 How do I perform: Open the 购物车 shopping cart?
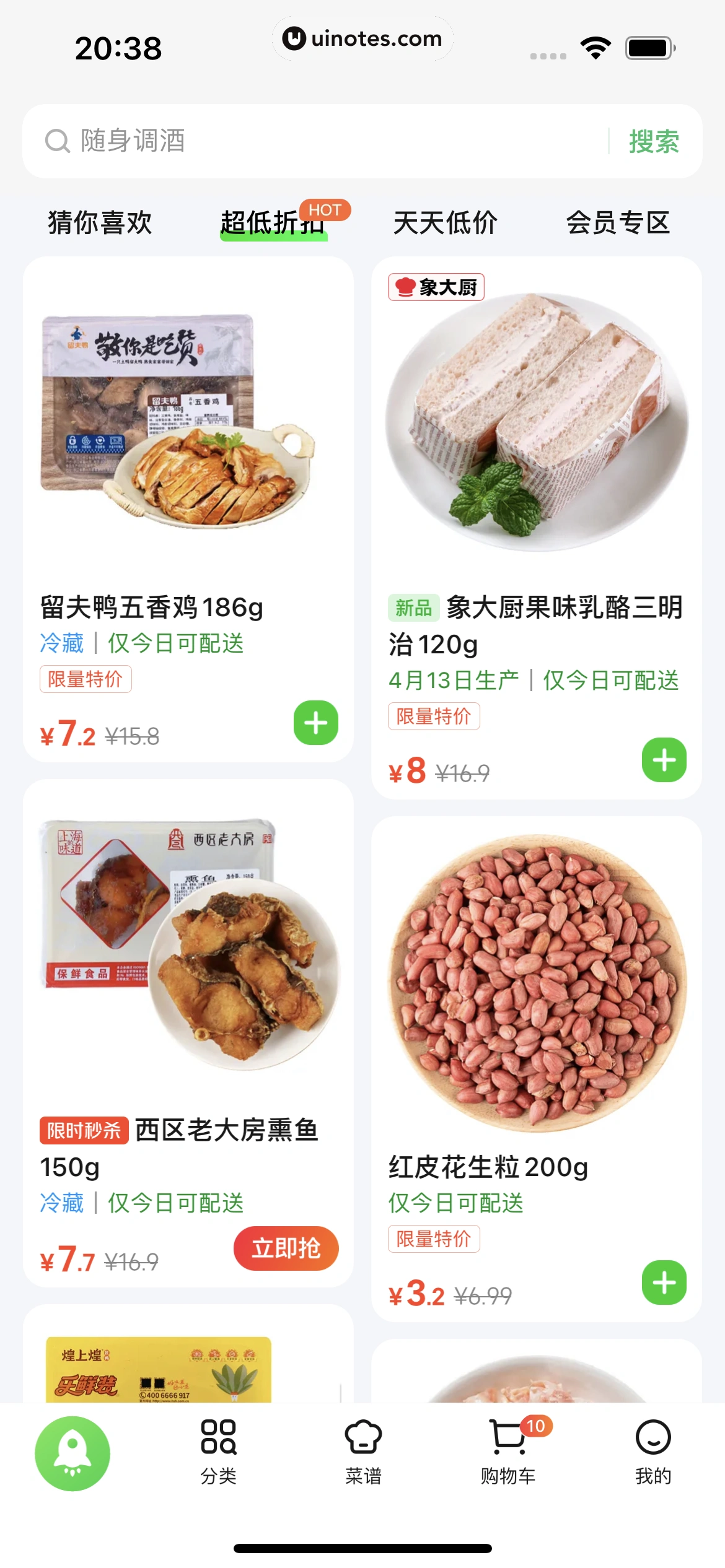click(x=508, y=1452)
